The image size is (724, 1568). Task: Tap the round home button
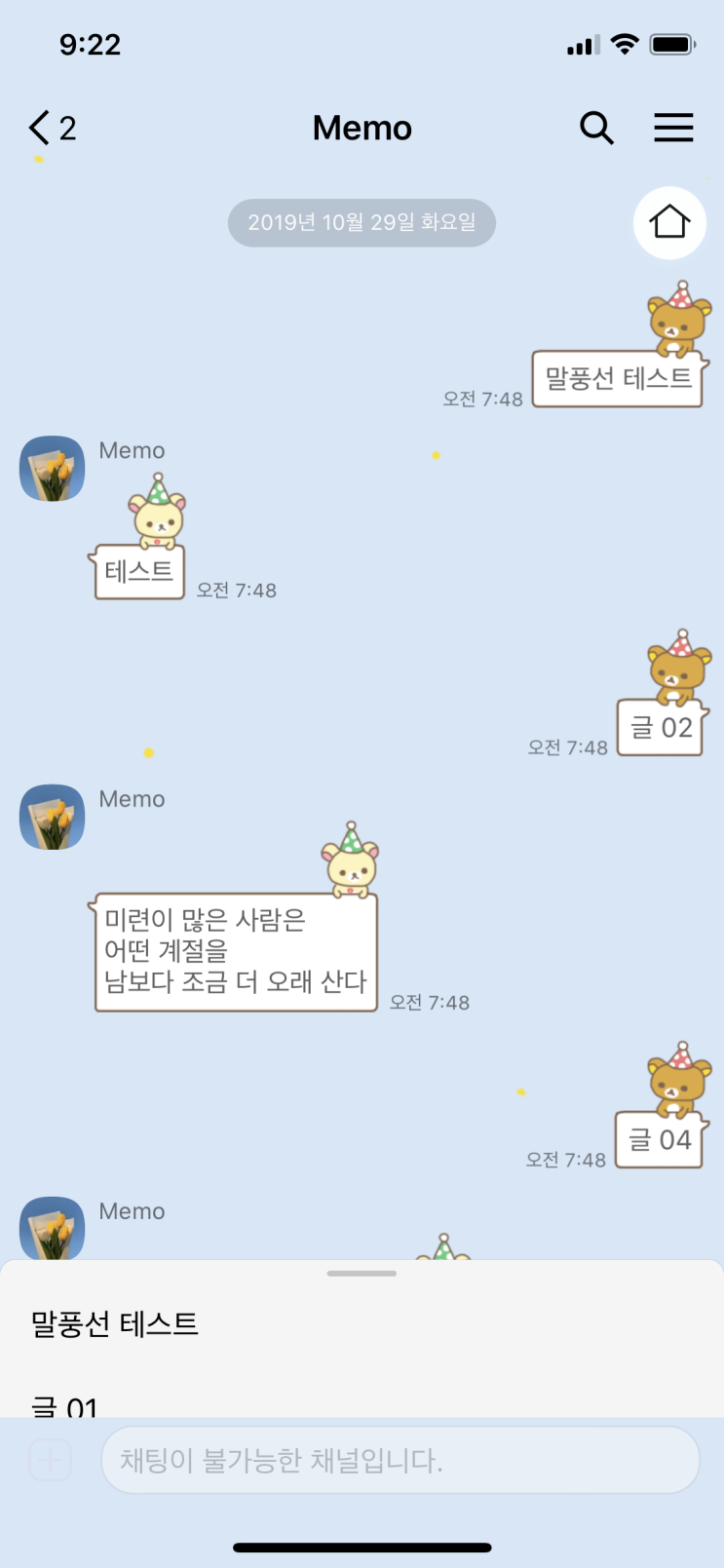tap(669, 222)
